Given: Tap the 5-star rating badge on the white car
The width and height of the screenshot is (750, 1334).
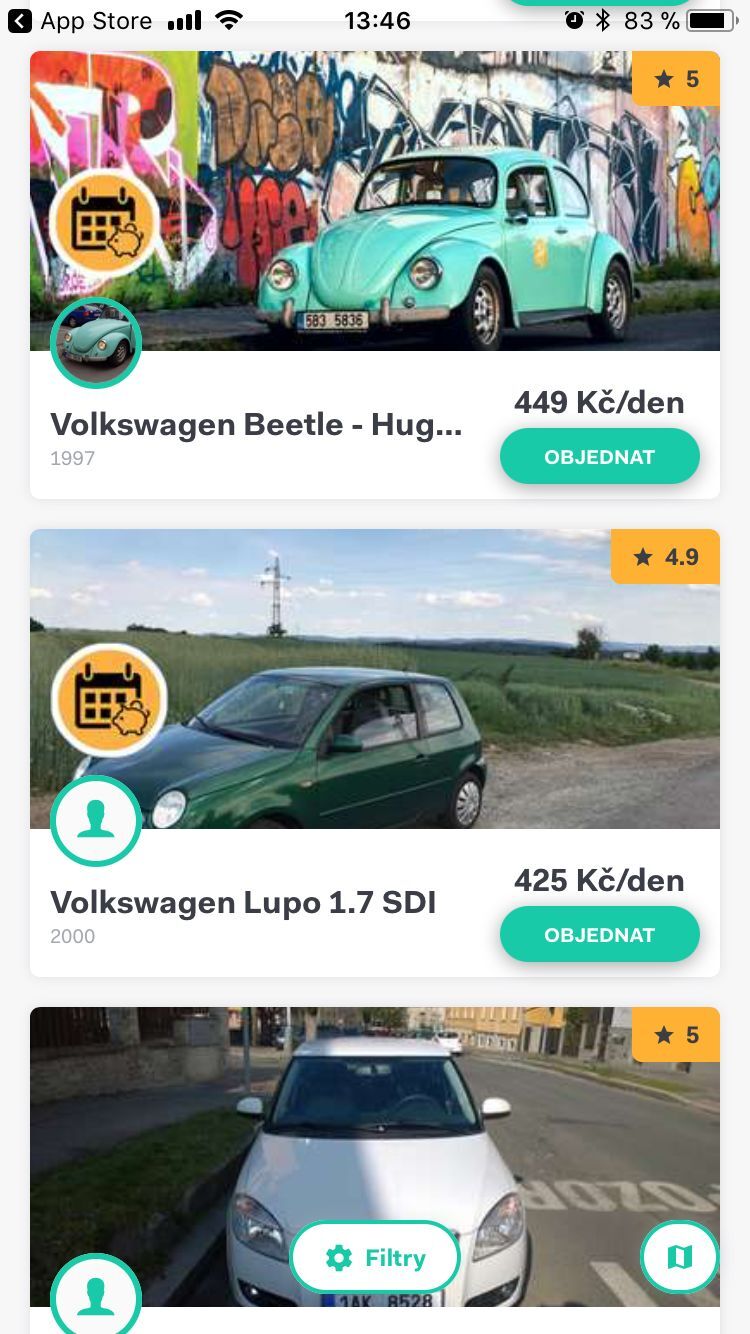Looking at the screenshot, I should click(x=676, y=1035).
